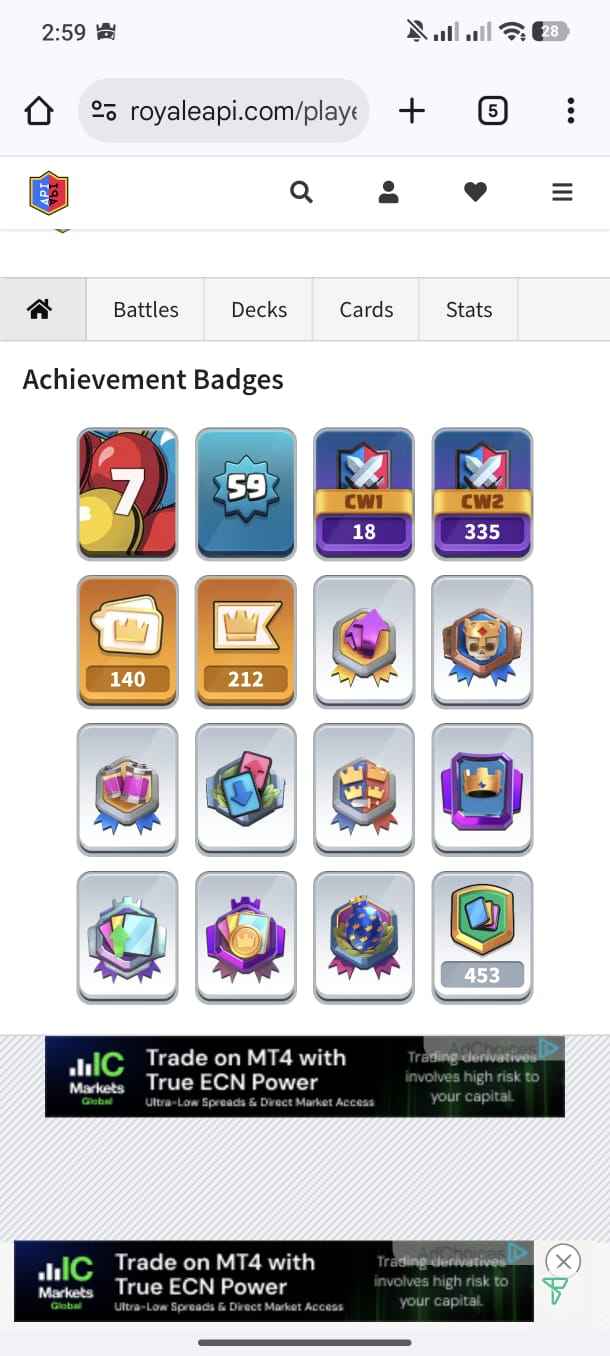610x1356 pixels.
Task: Switch to the Cards tab
Action: click(366, 310)
